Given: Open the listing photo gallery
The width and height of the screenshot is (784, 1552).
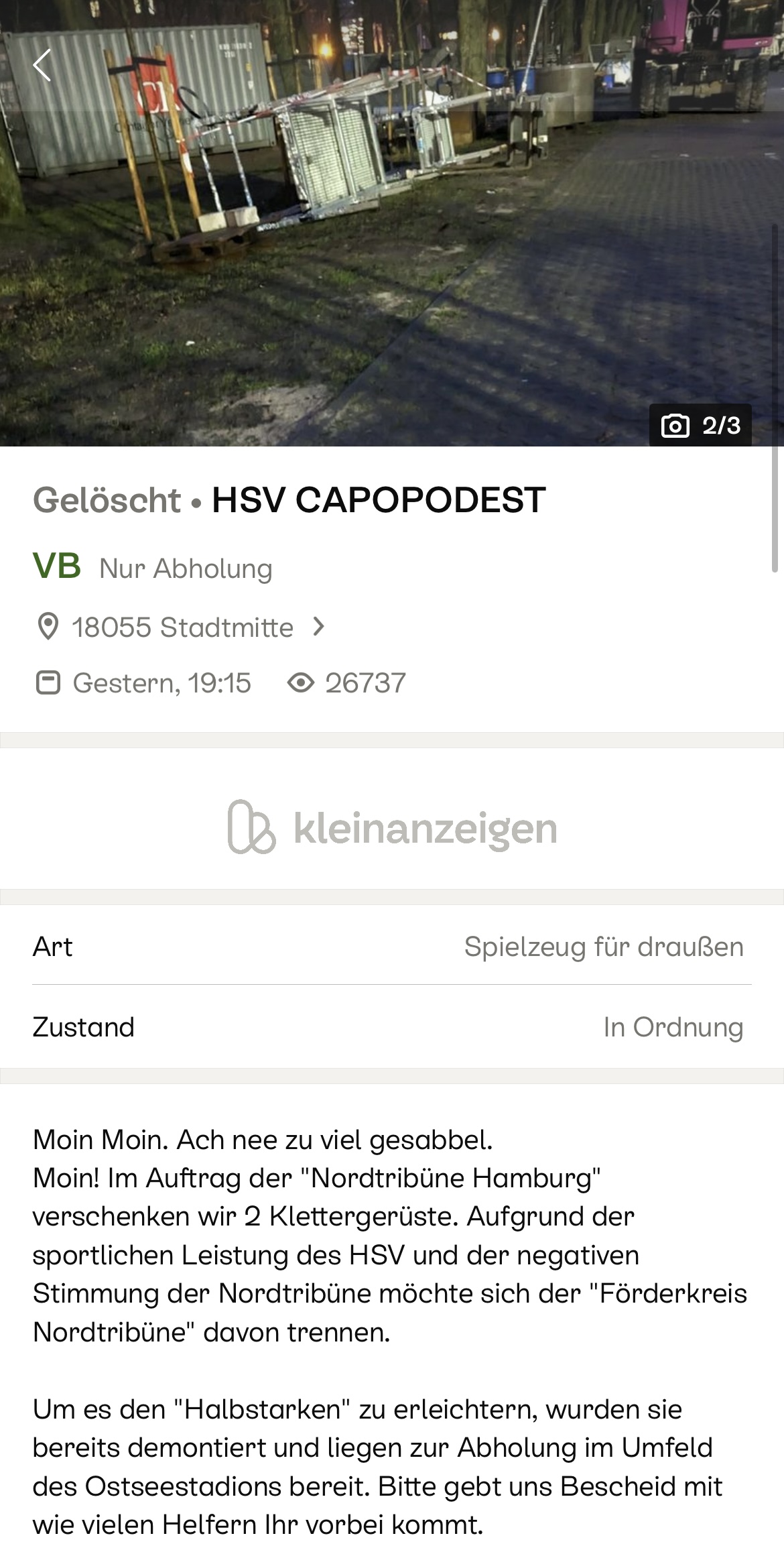Looking at the screenshot, I should click(x=392, y=255).
